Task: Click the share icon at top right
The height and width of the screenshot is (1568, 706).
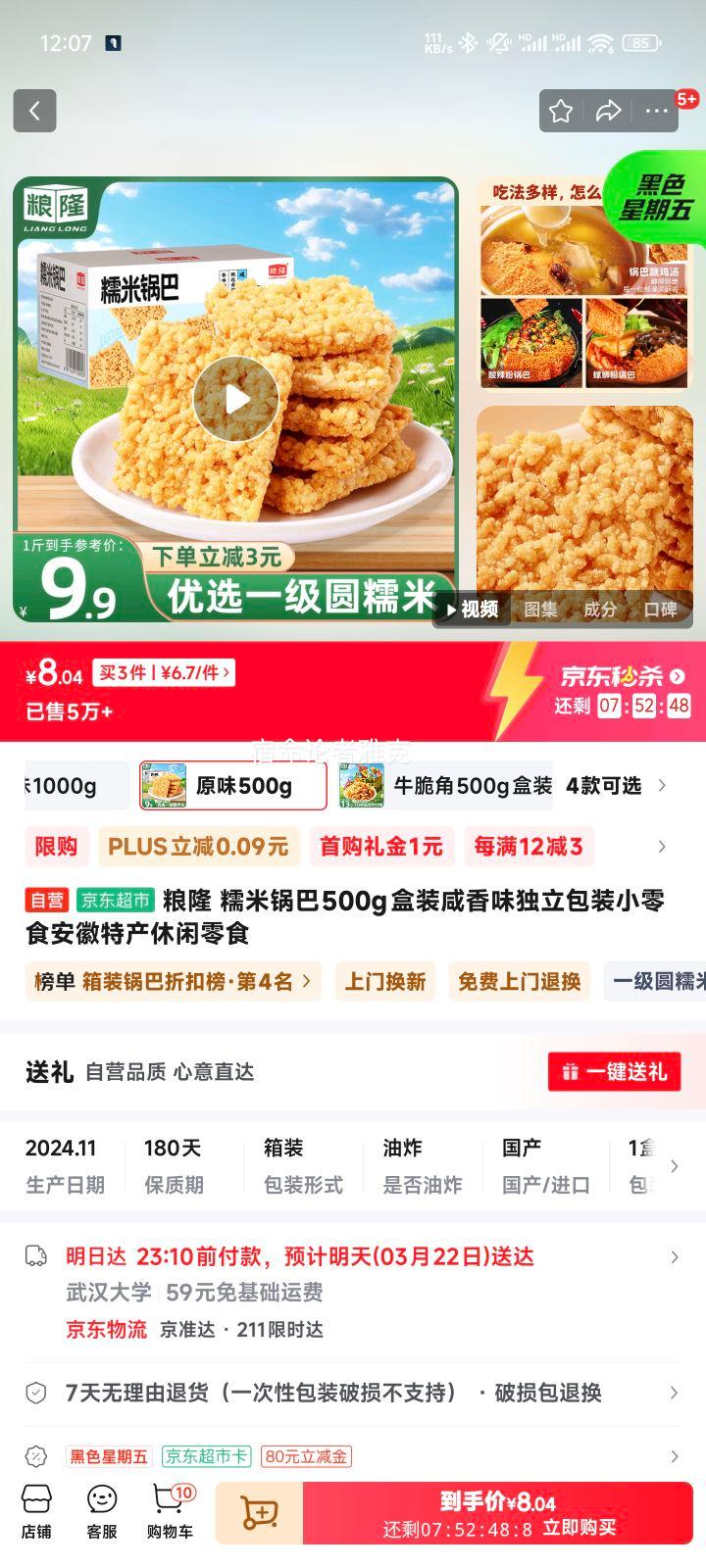Action: [608, 111]
